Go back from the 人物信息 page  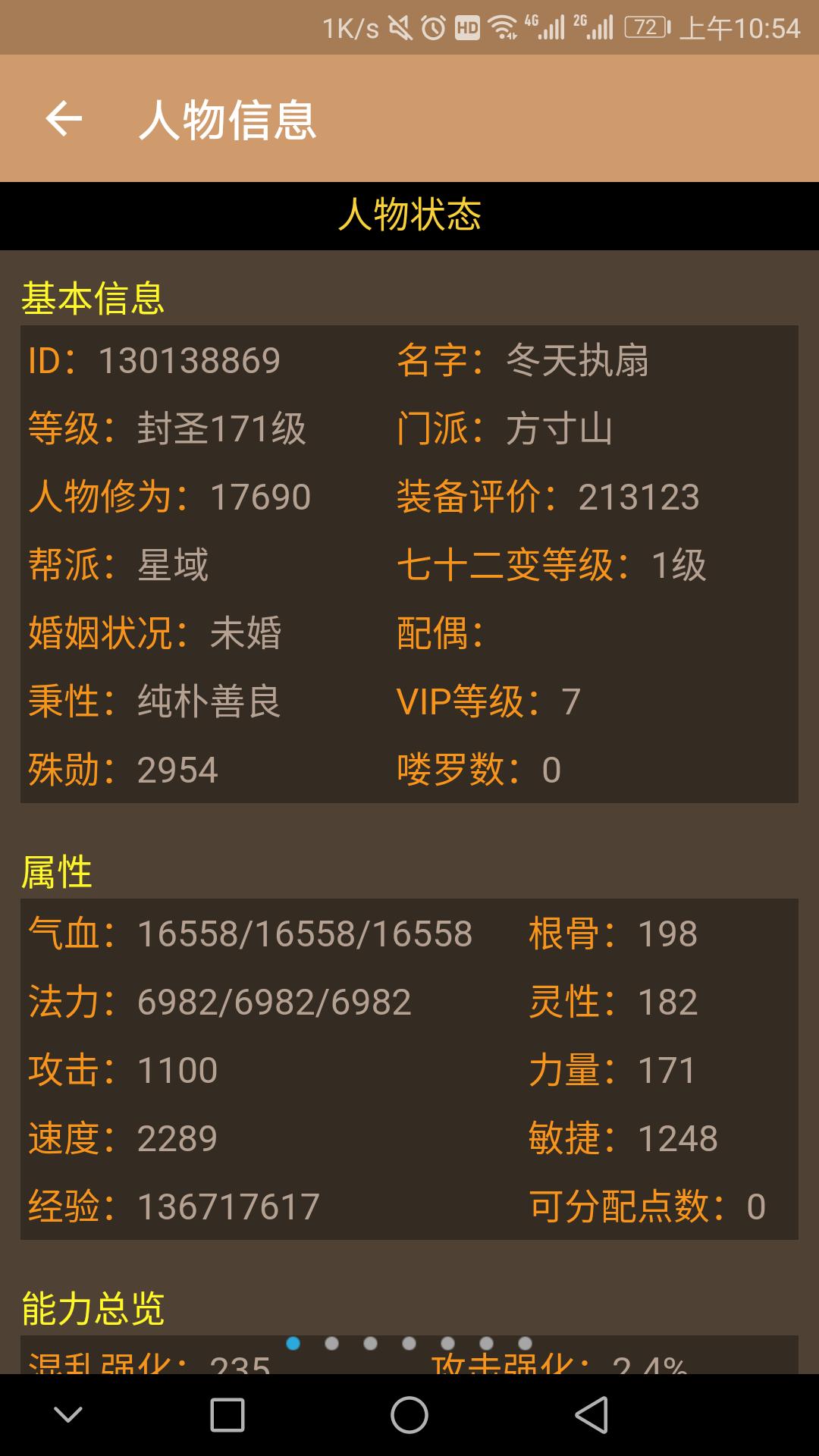64,119
